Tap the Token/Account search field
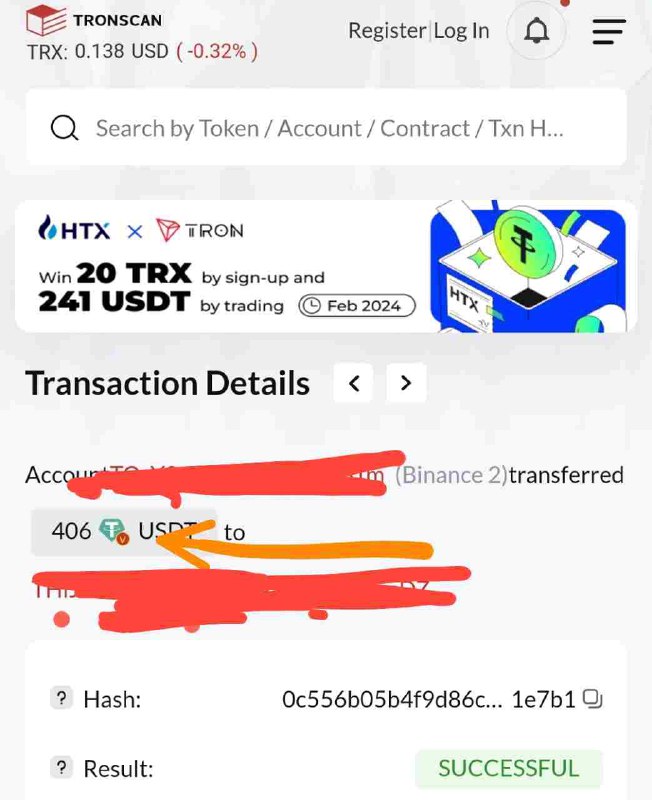The height and width of the screenshot is (800, 652). 330,128
